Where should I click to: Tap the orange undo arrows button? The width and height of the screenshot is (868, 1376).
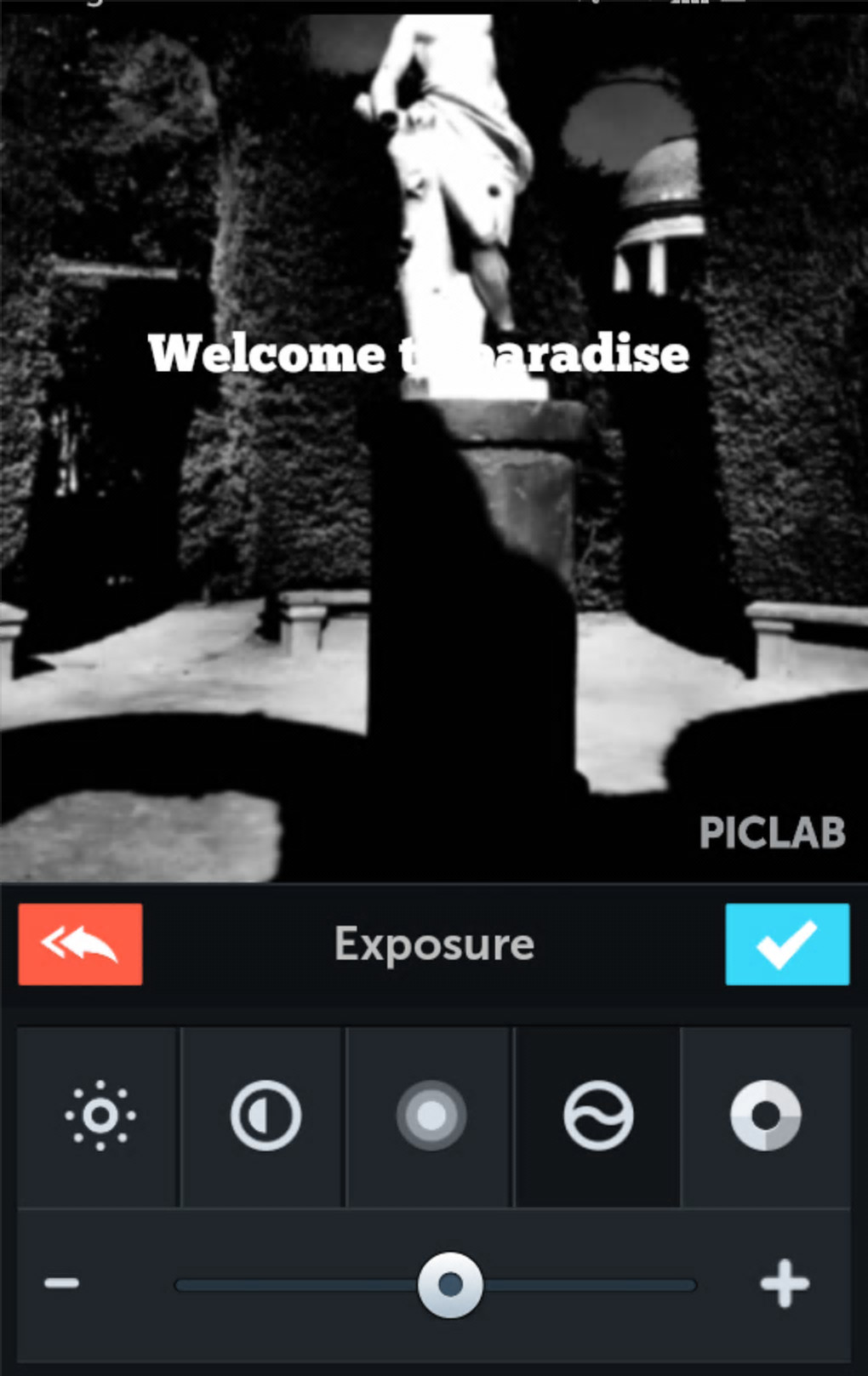80,944
